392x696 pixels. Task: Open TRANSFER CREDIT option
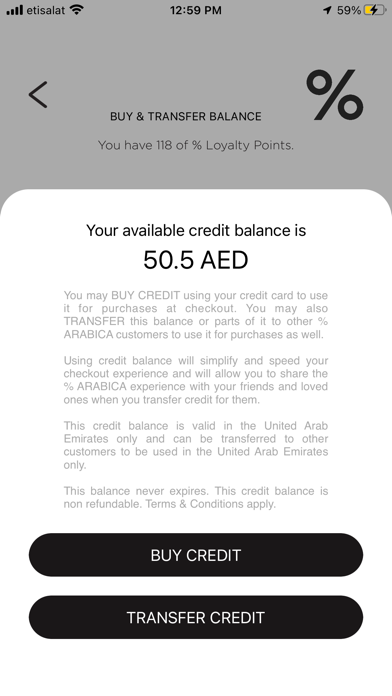pos(196,617)
